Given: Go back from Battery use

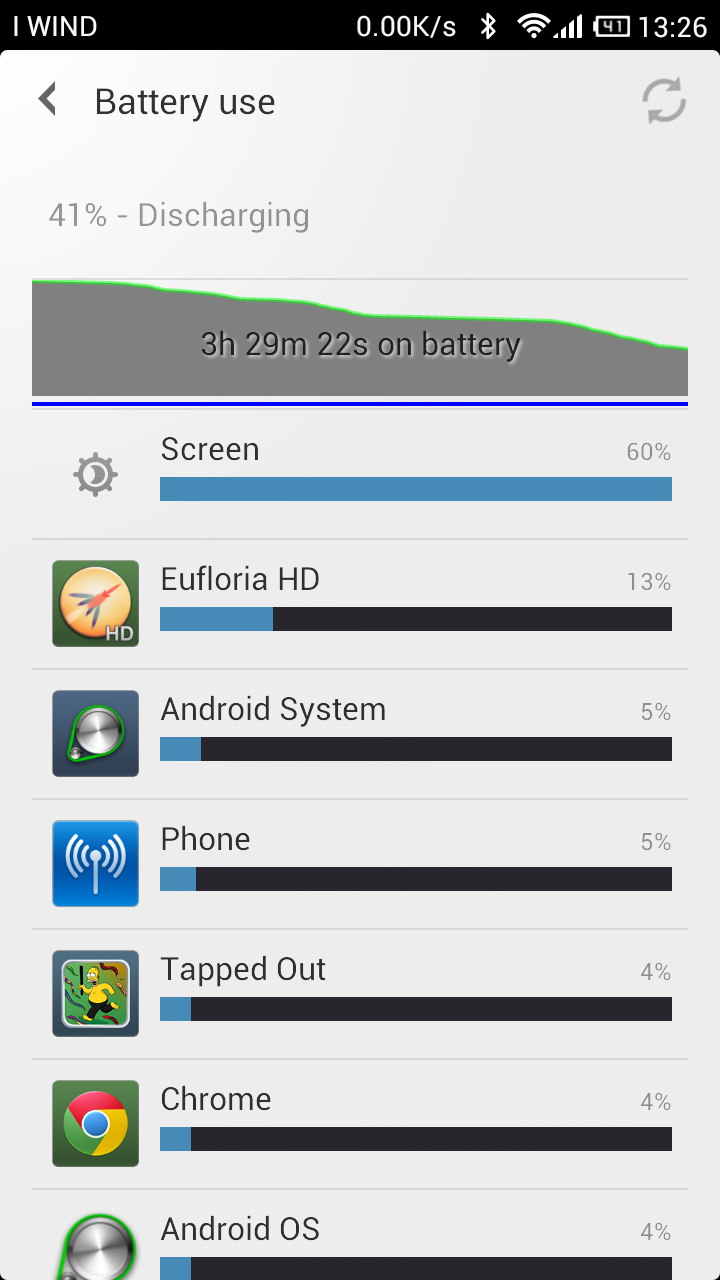Looking at the screenshot, I should point(47,101).
